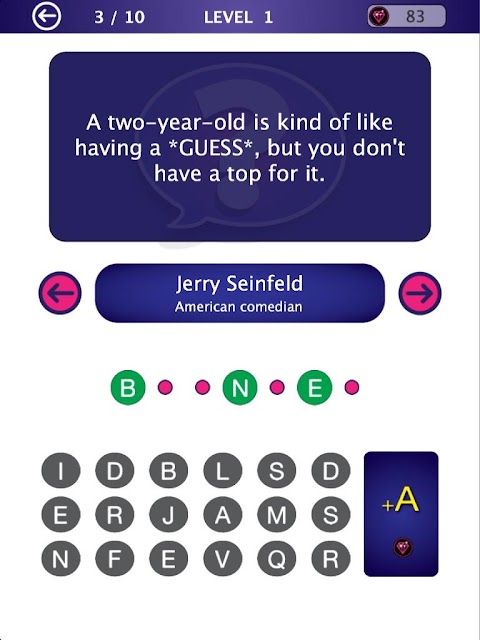Choose the letter V tile
480x640 pixels.
[222, 558]
